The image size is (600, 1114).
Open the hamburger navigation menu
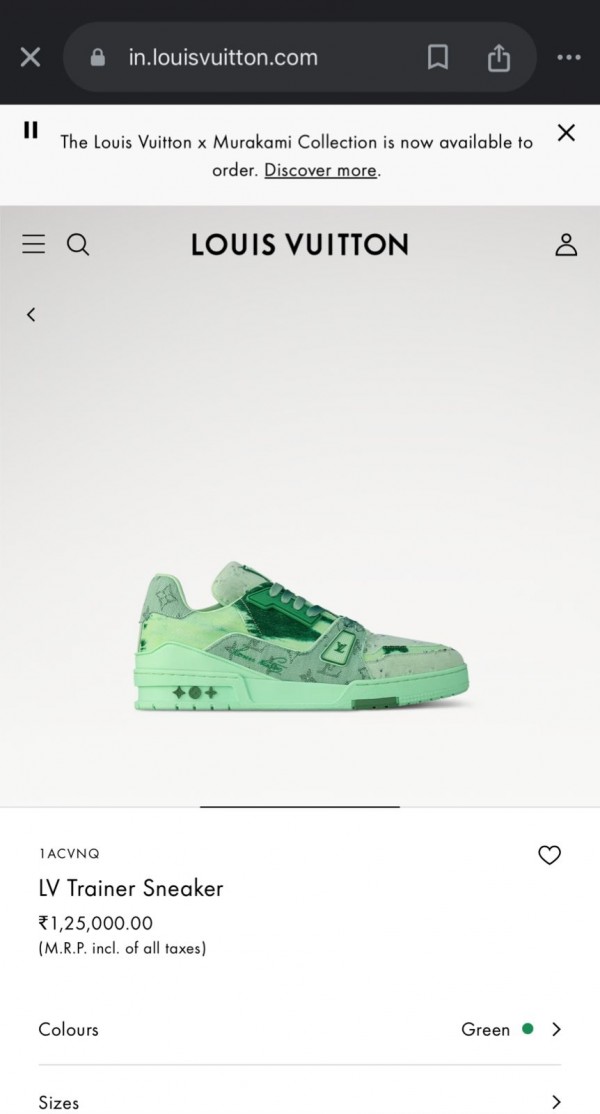coord(34,245)
